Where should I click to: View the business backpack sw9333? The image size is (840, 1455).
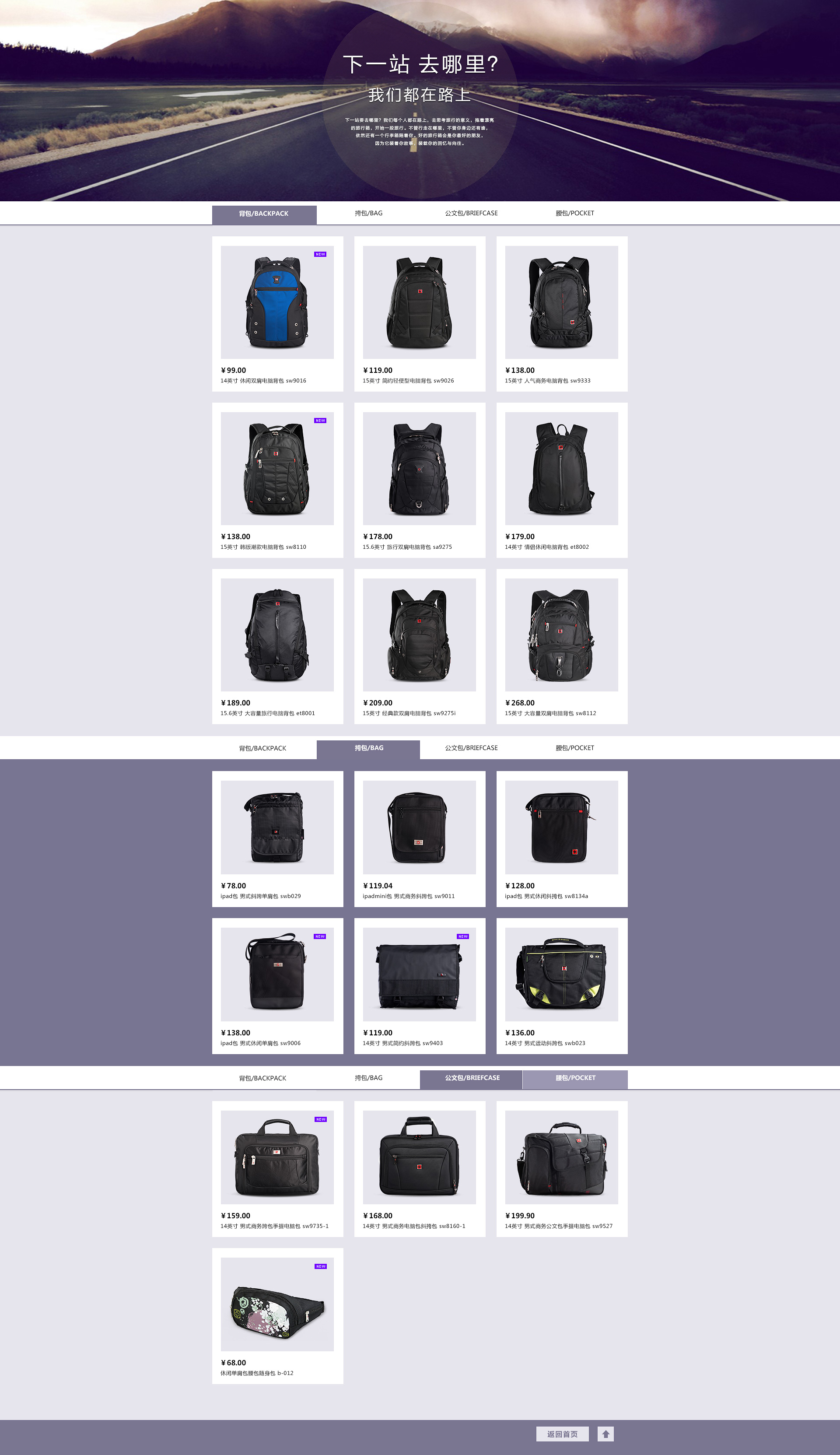561,314
